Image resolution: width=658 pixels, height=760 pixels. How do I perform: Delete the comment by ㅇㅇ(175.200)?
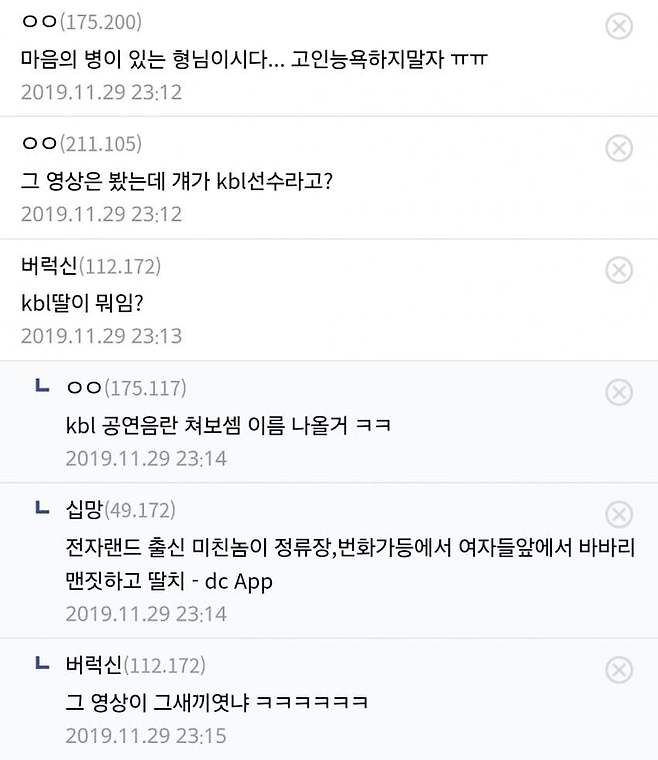[x=619, y=26]
